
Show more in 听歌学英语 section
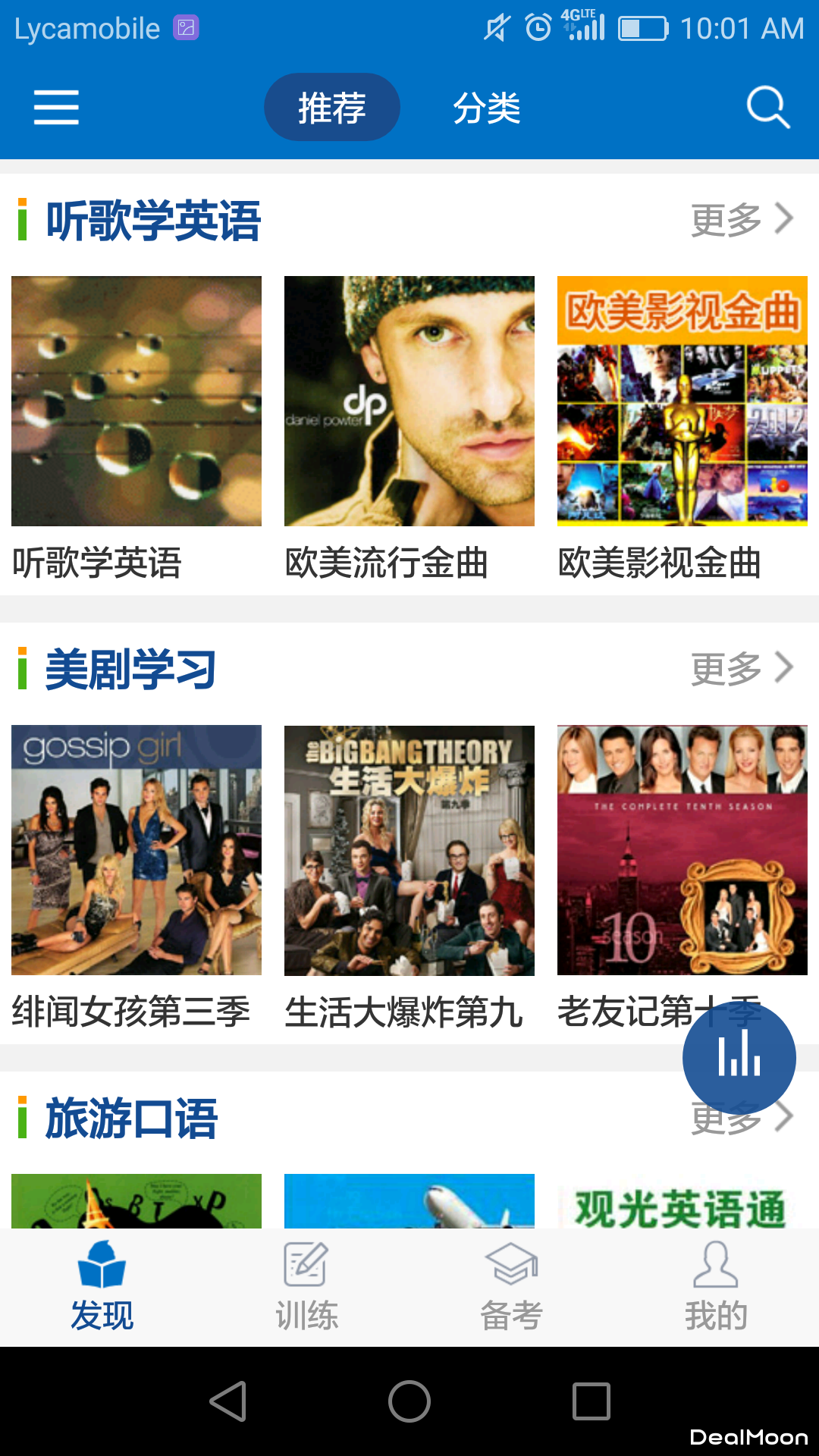pos(741,220)
